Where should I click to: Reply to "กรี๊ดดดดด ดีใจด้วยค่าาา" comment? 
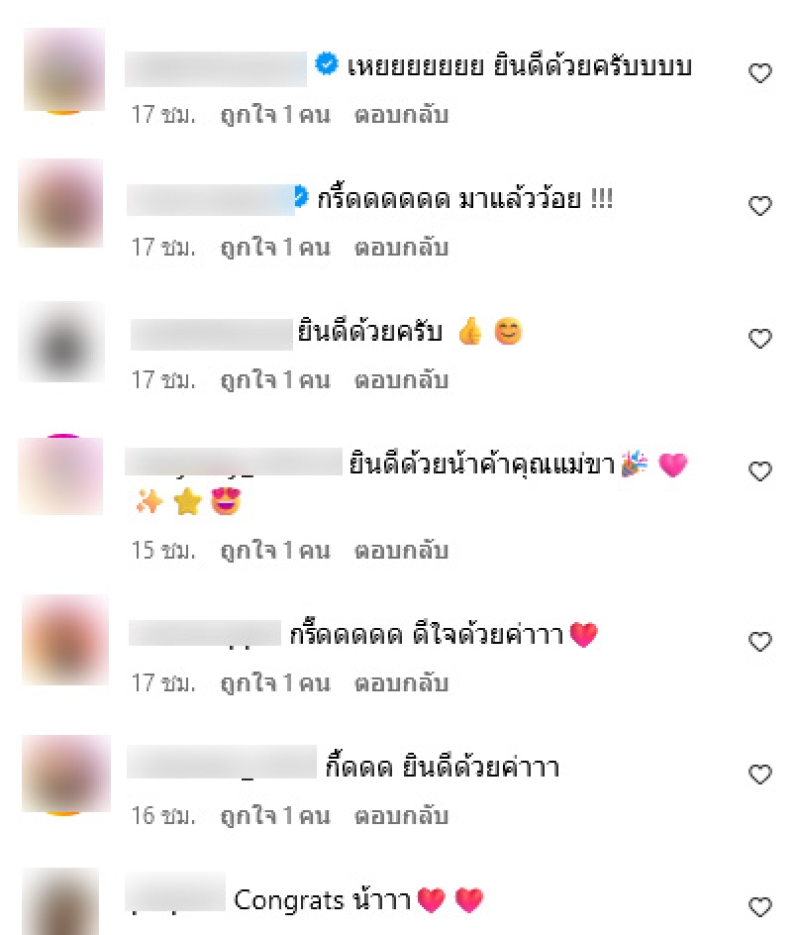point(401,684)
